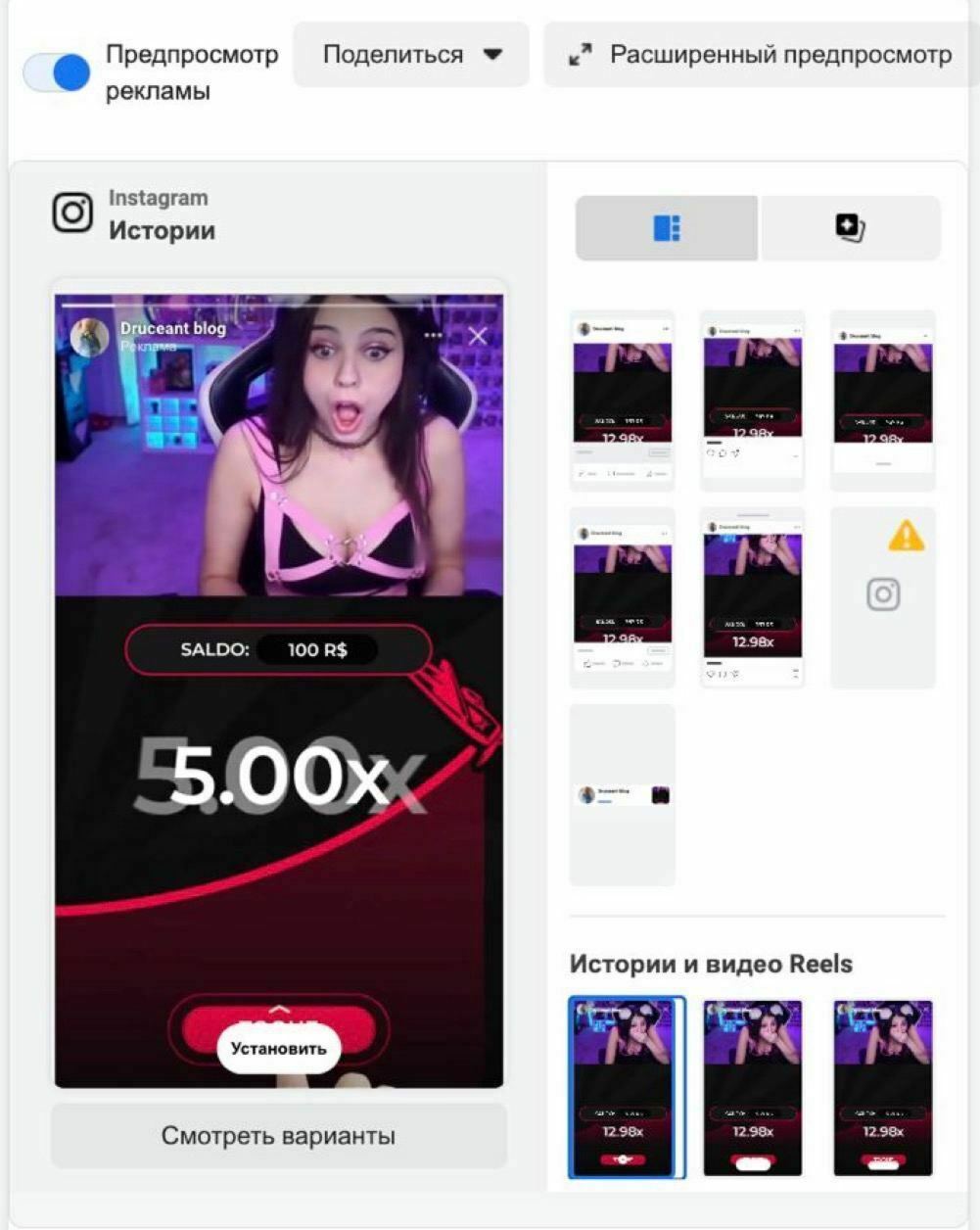Viewport: 980px width, 1230px height.
Task: Switch to the blue placement grid view tab
Action: 667,228
